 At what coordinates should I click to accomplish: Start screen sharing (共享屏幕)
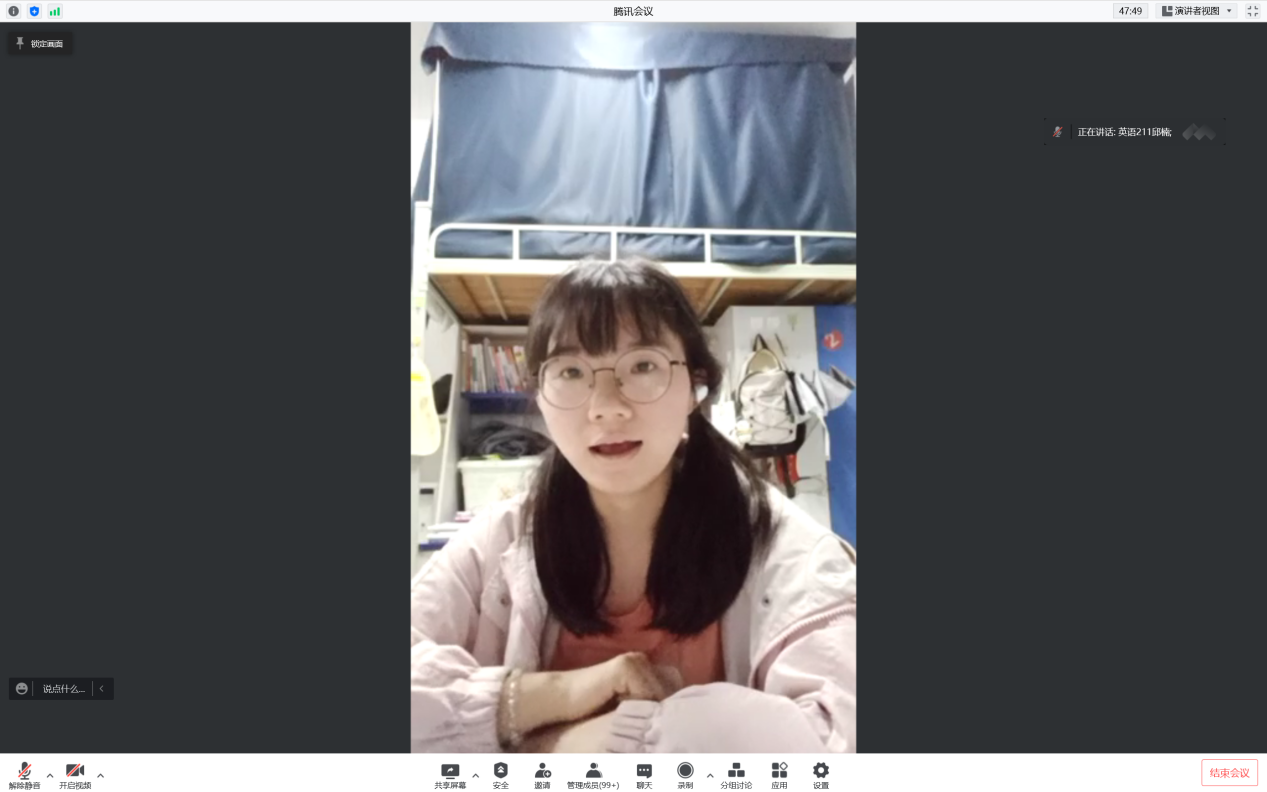click(x=450, y=775)
